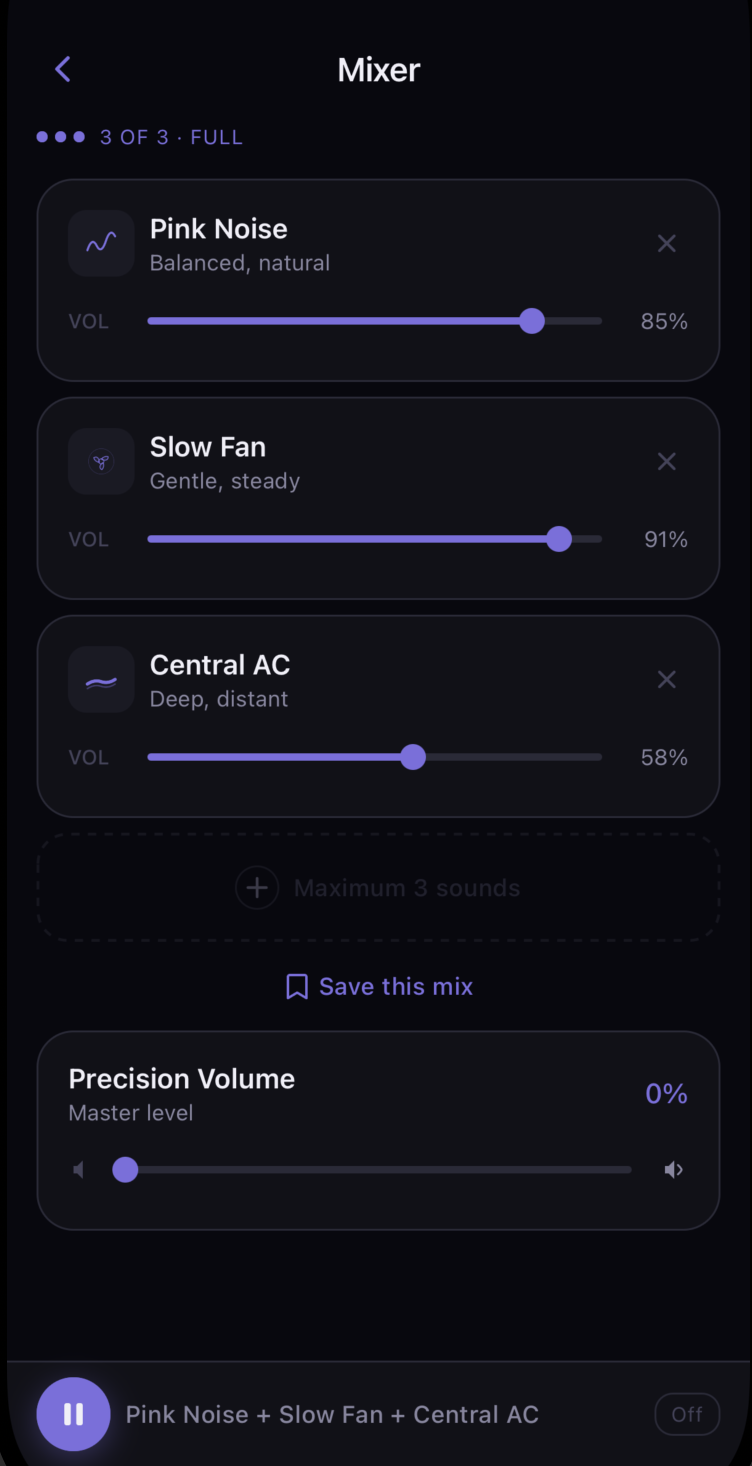Pause the current sound mix
This screenshot has width=752, height=1466.
[73, 1414]
